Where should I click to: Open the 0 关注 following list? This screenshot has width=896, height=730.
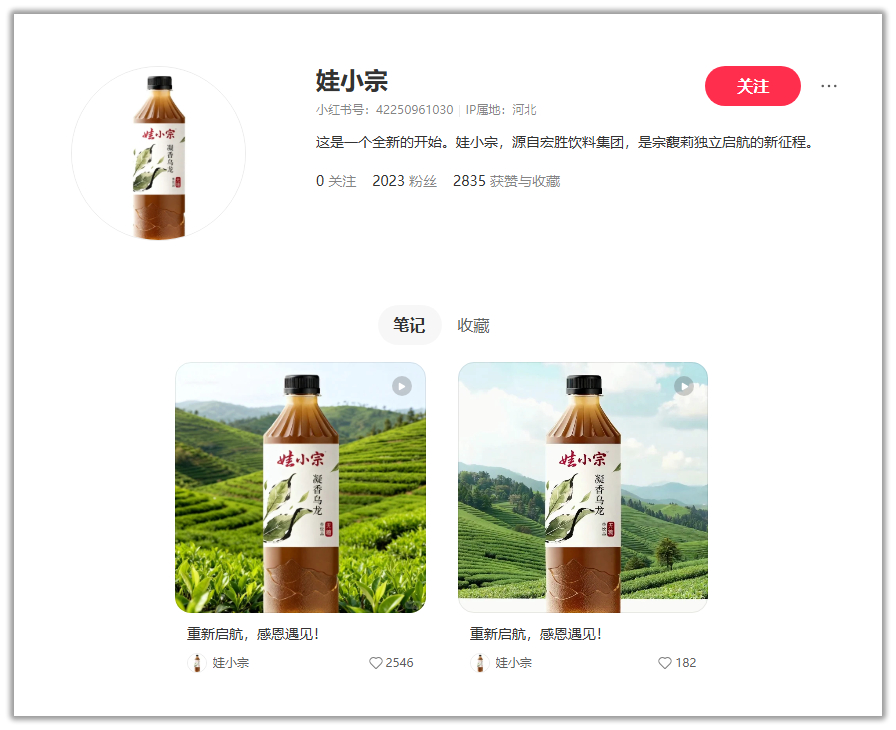tap(336, 181)
